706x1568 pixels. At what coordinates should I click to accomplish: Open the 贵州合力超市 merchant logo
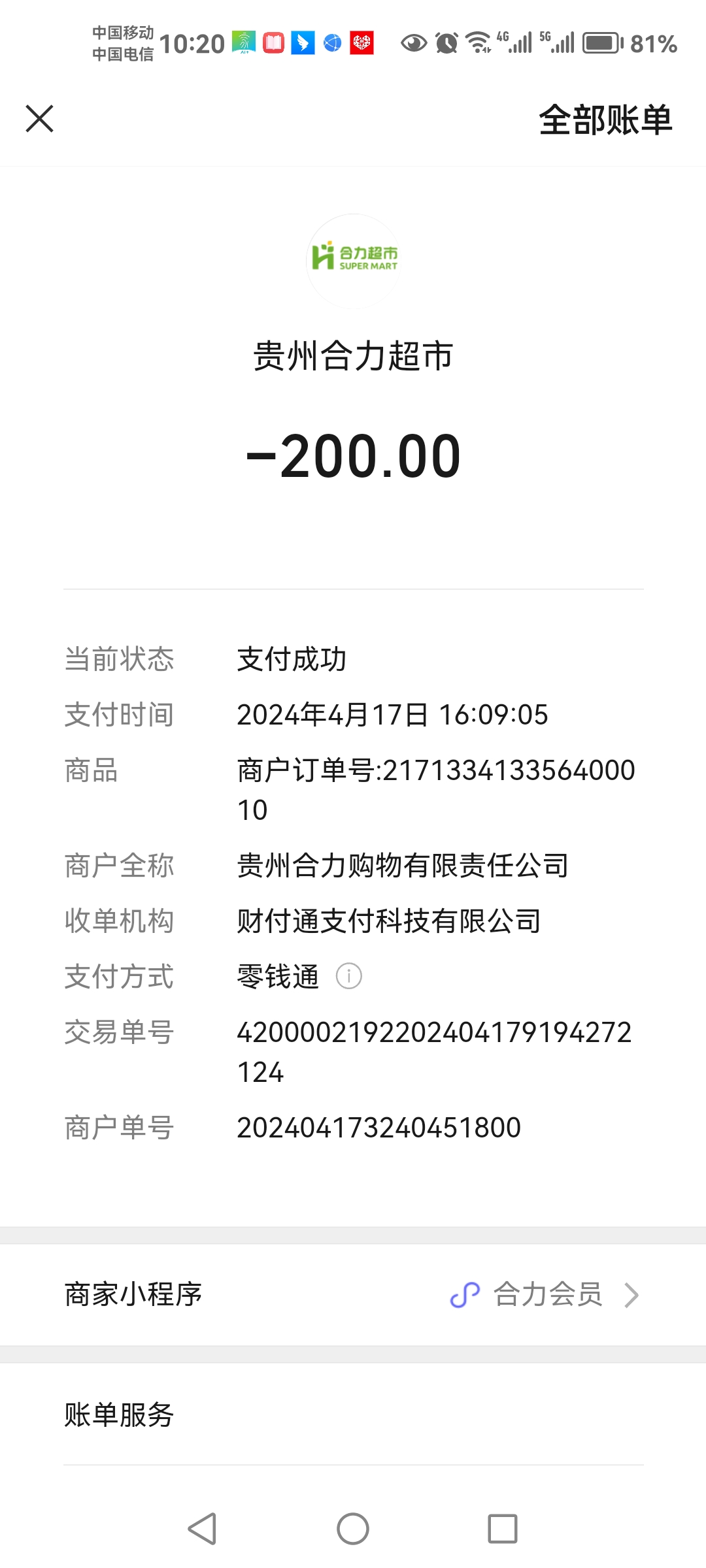[x=354, y=260]
